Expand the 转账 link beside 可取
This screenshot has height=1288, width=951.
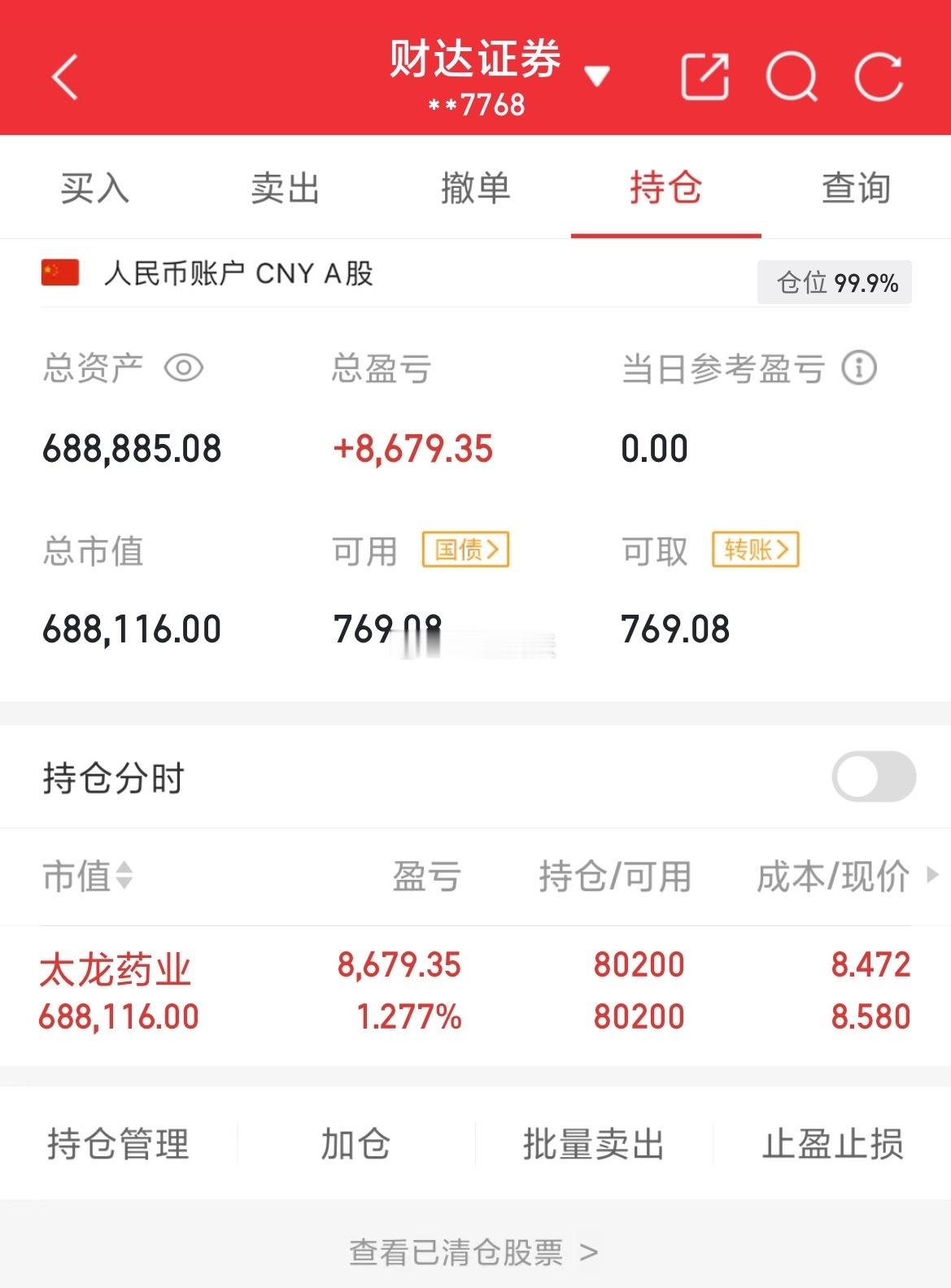pos(753,549)
